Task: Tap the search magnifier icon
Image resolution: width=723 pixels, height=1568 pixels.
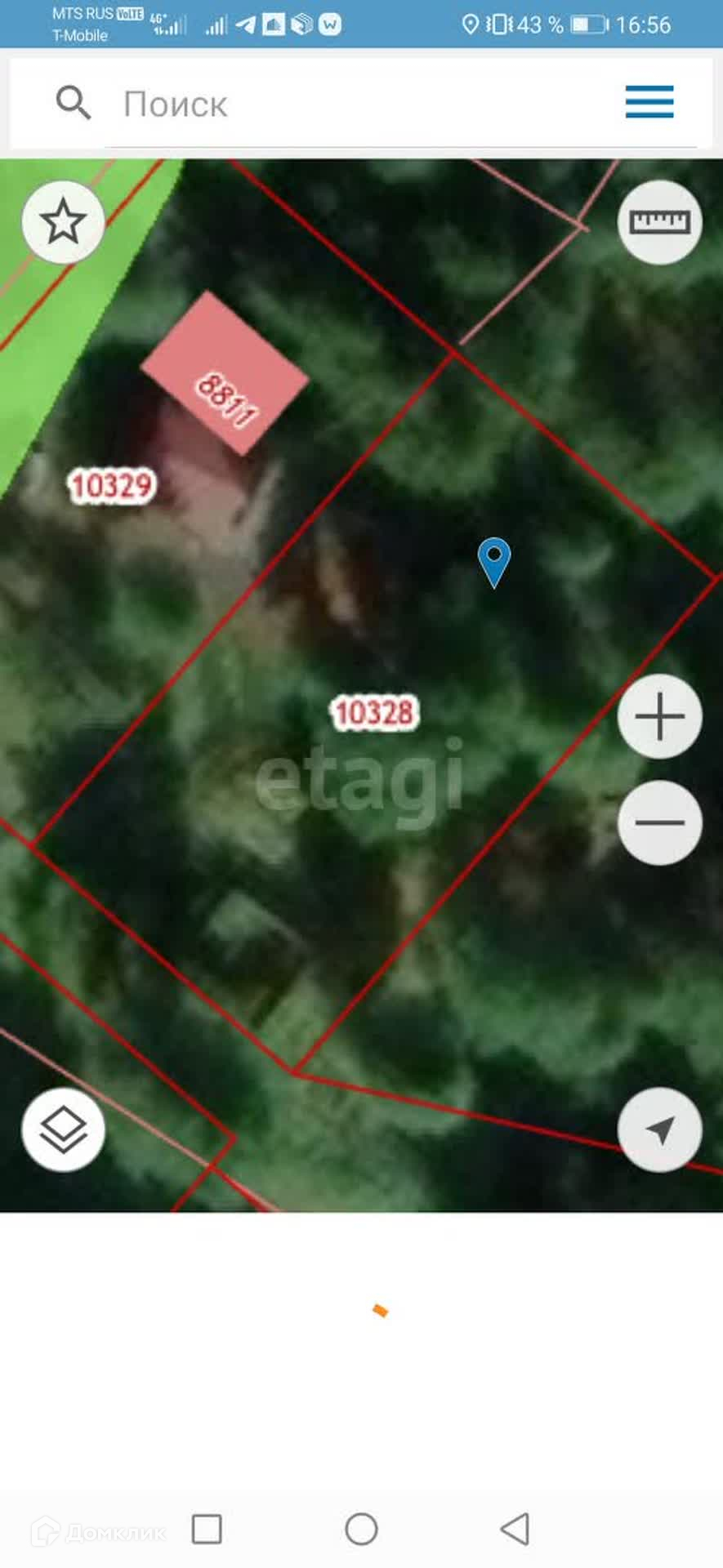Action: 73,103
